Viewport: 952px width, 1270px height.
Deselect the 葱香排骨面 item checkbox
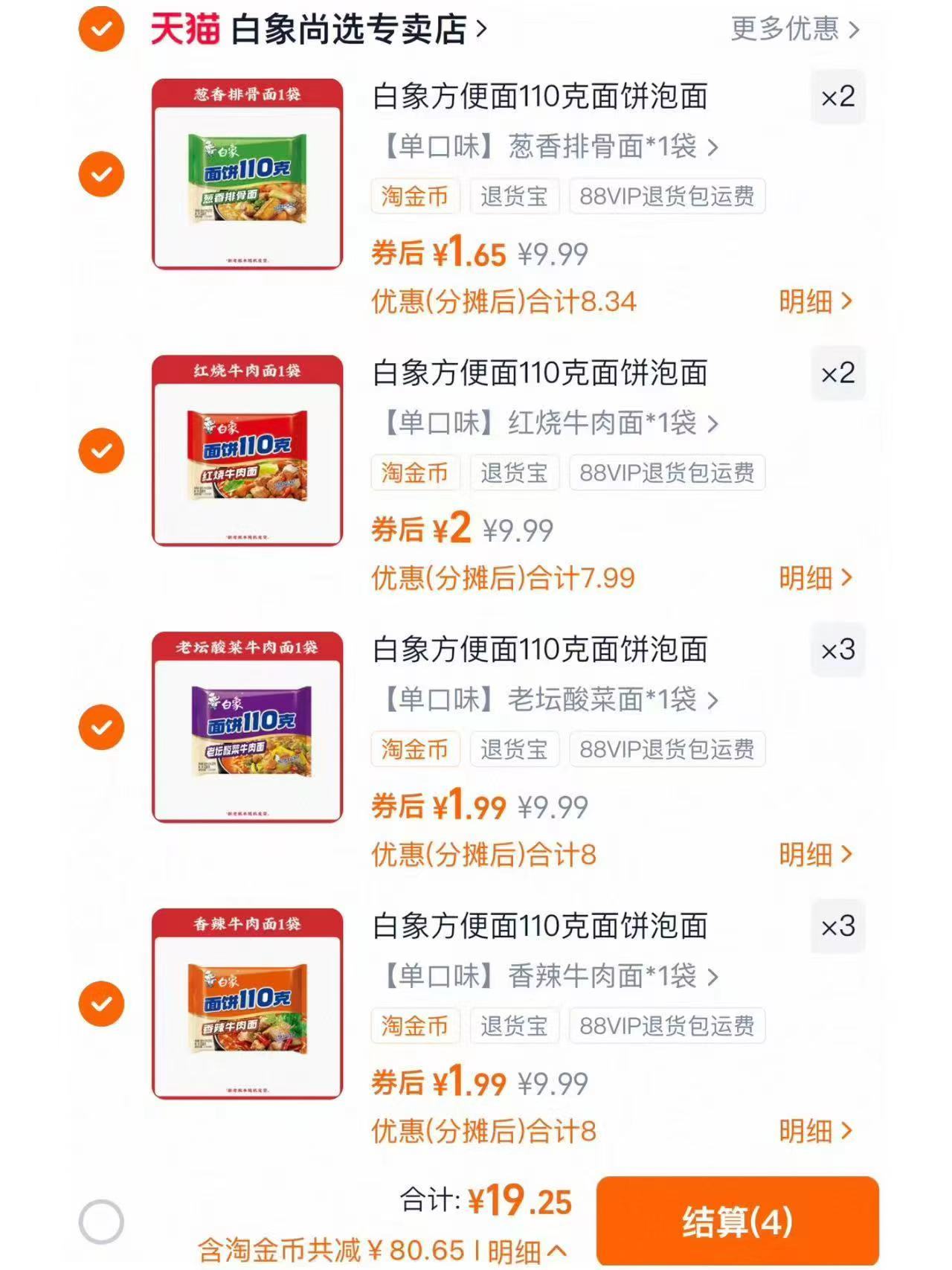(100, 173)
